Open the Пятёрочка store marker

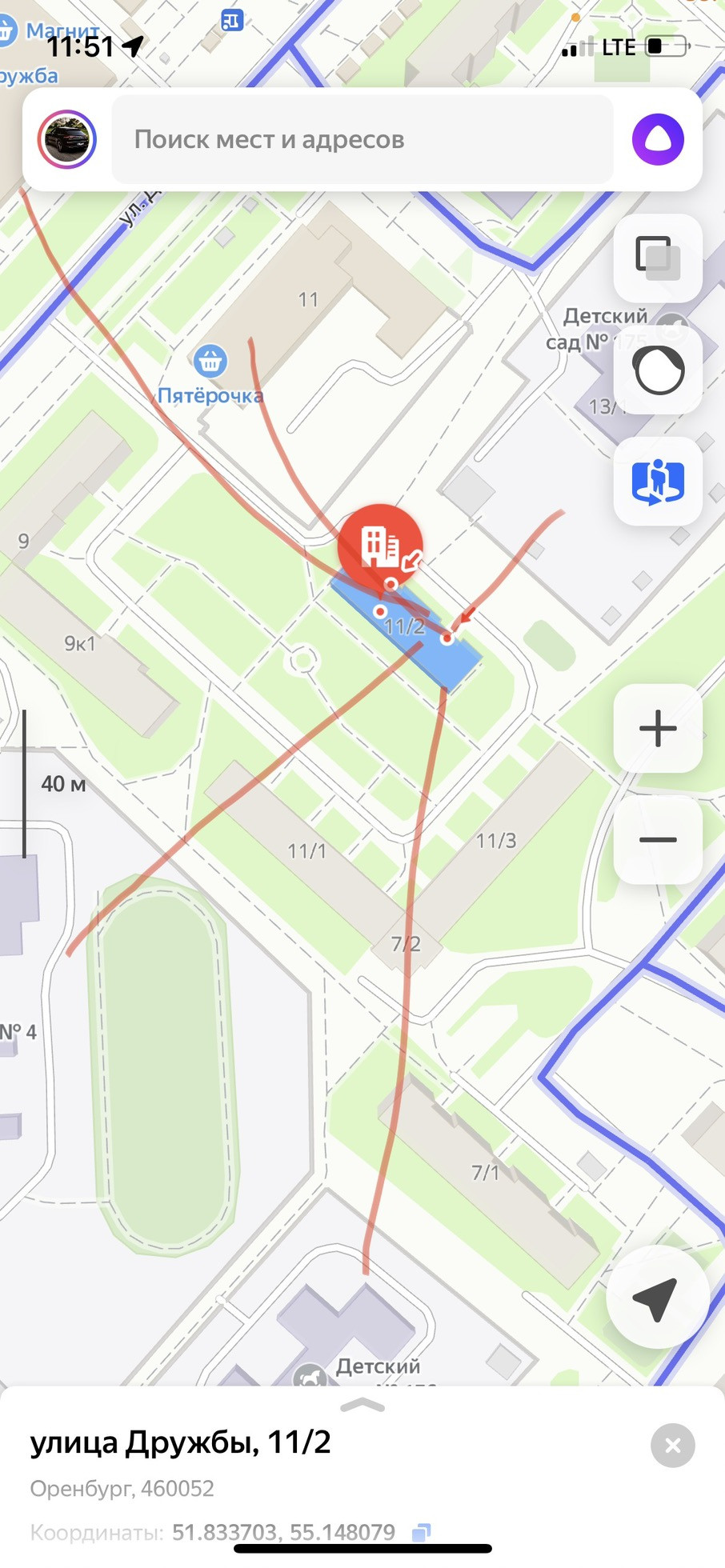[x=210, y=362]
